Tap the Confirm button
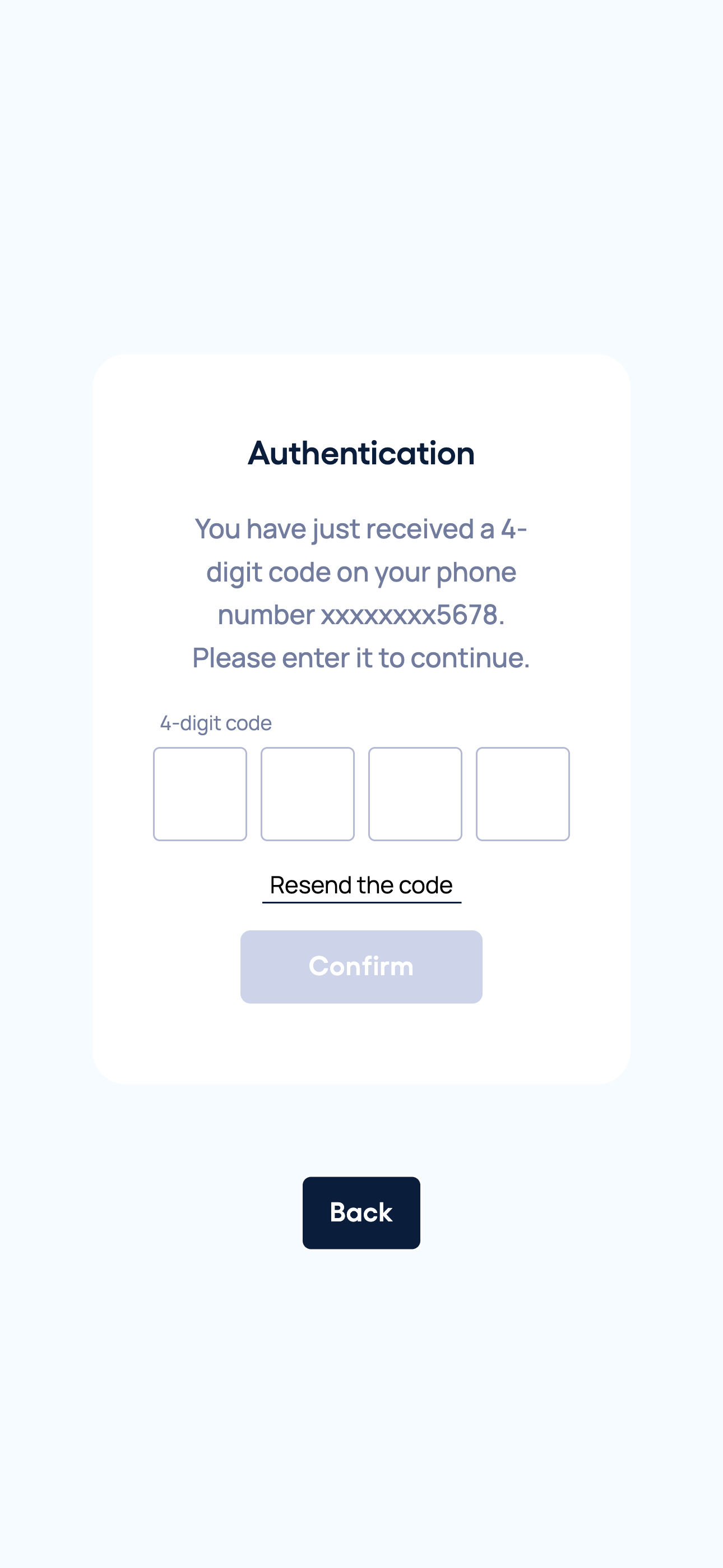 pyautogui.click(x=361, y=967)
